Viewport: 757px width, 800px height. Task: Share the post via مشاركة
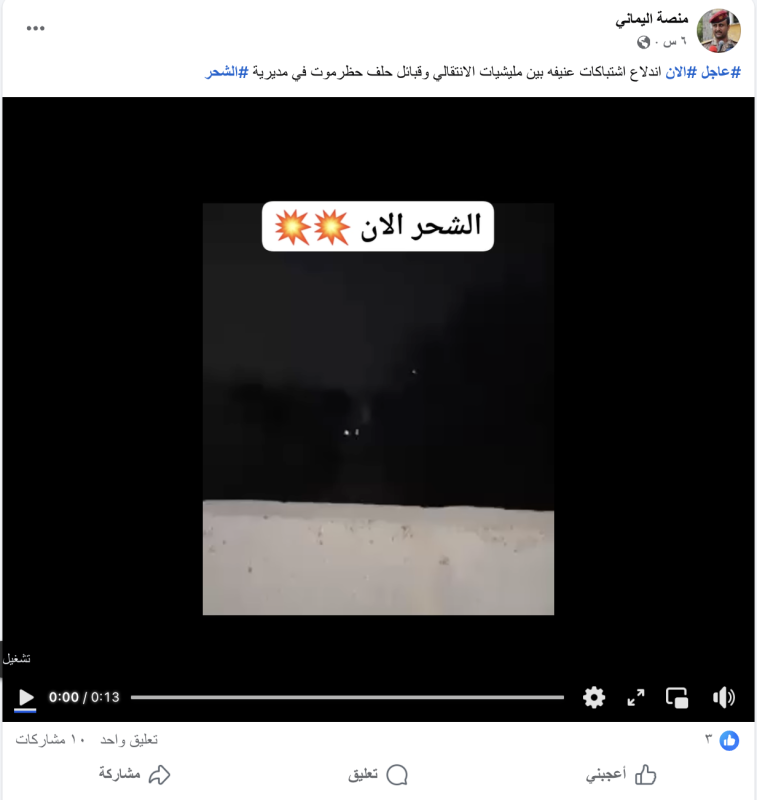tap(135, 774)
